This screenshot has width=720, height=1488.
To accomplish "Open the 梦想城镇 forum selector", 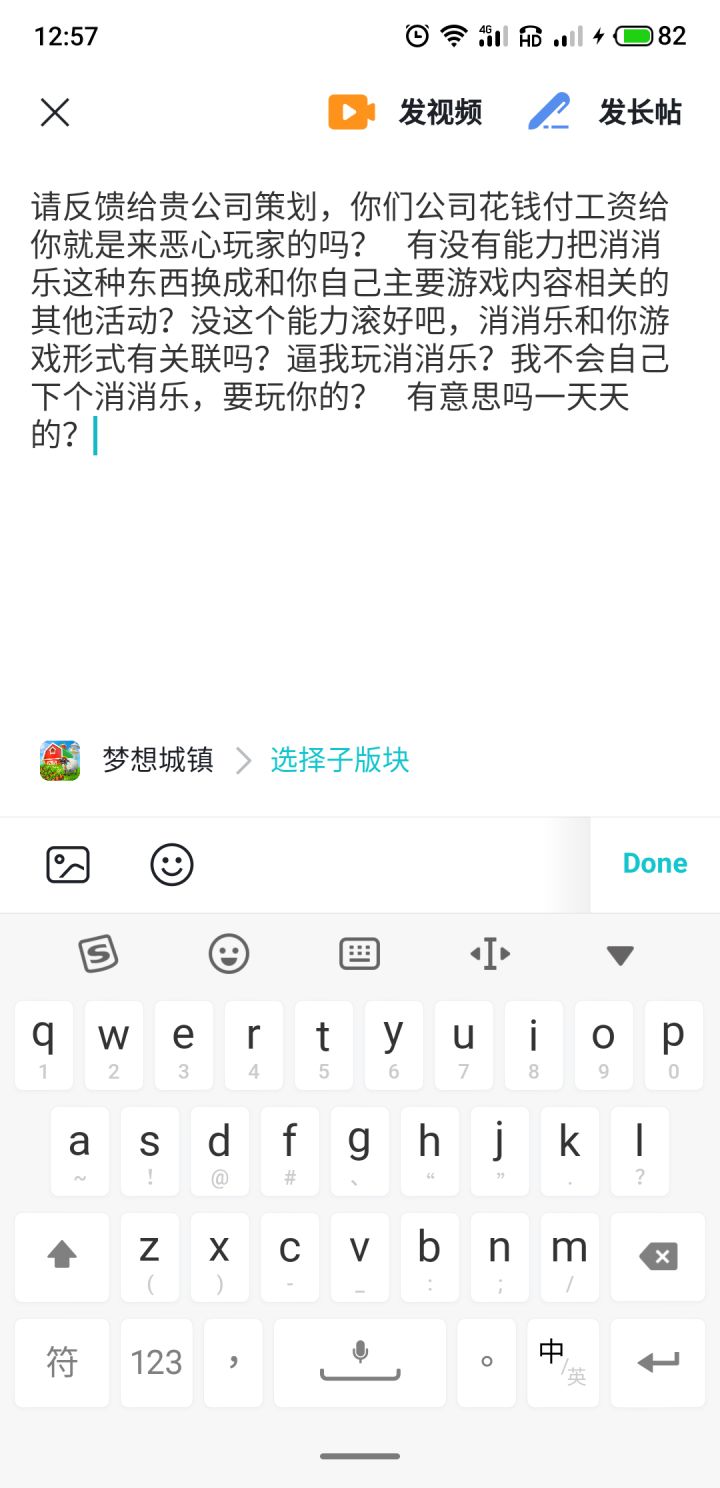I will (127, 760).
